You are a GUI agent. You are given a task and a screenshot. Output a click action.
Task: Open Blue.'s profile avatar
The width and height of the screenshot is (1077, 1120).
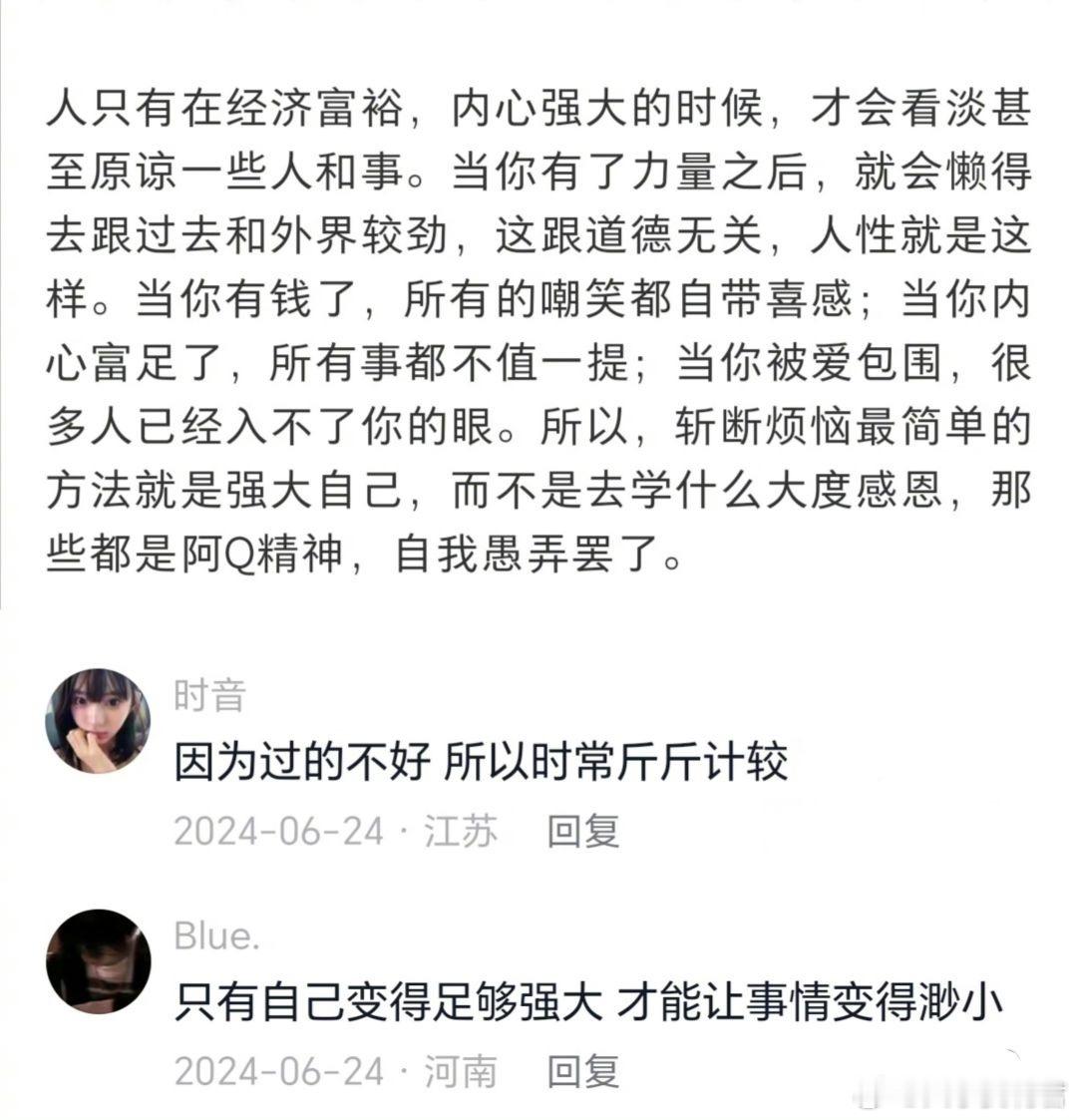[x=98, y=961]
